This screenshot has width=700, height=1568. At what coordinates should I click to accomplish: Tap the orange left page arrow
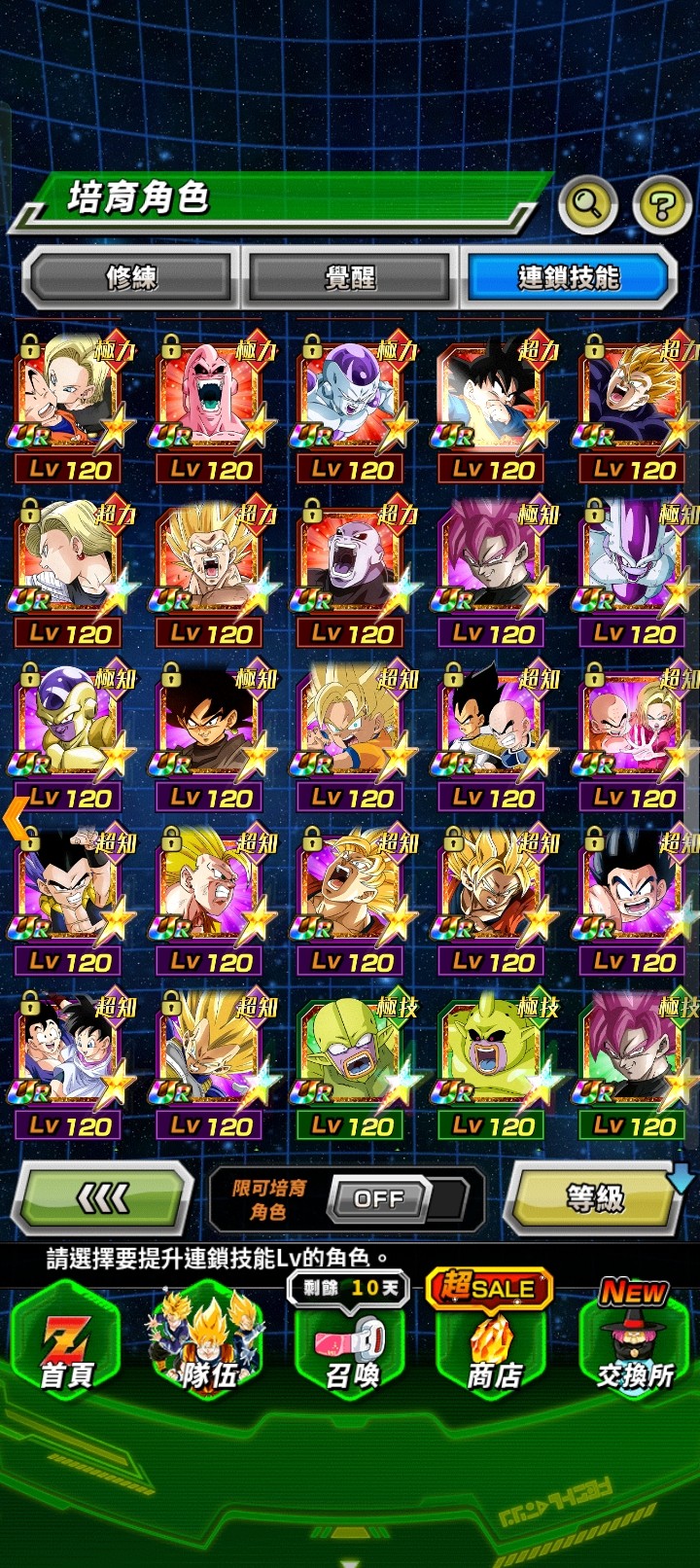16,817
